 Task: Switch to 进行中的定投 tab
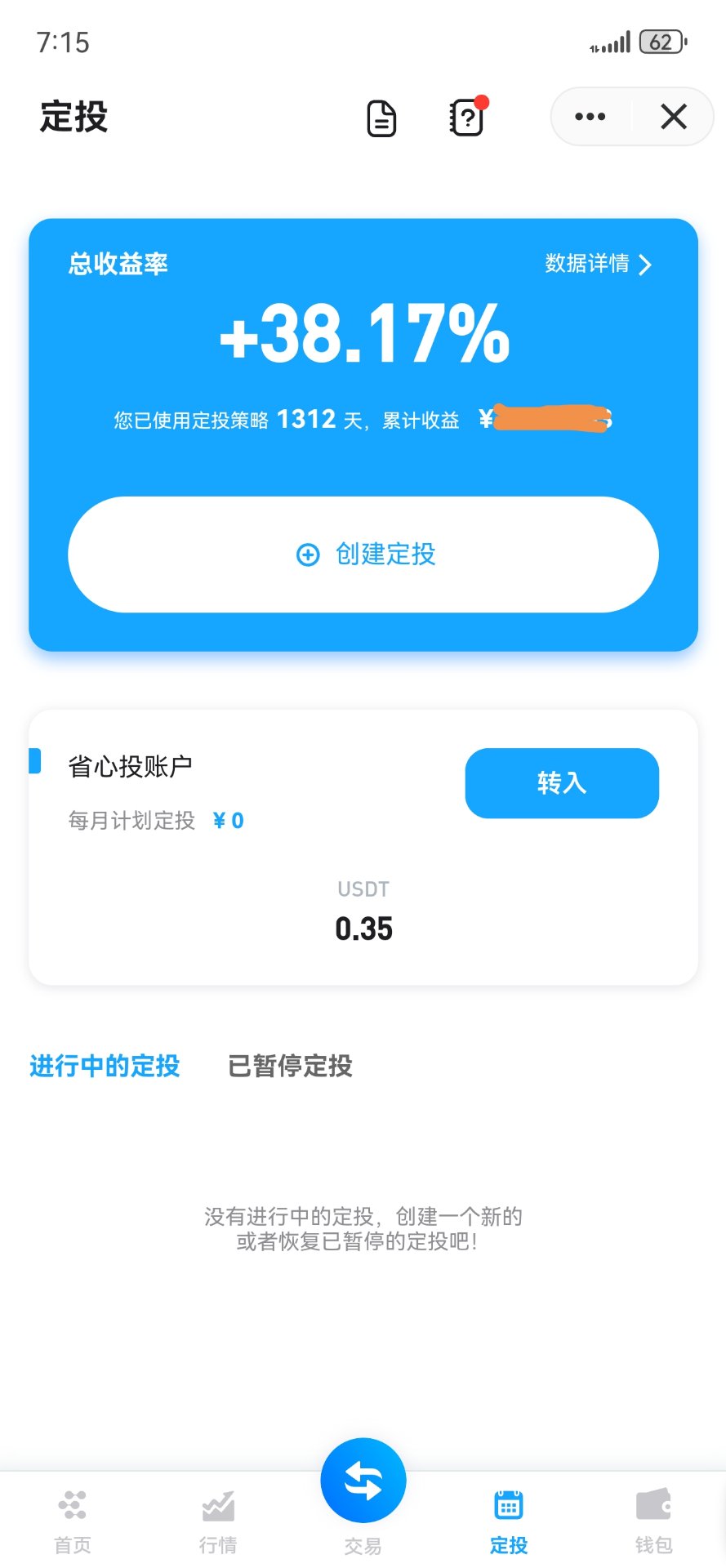[105, 1066]
